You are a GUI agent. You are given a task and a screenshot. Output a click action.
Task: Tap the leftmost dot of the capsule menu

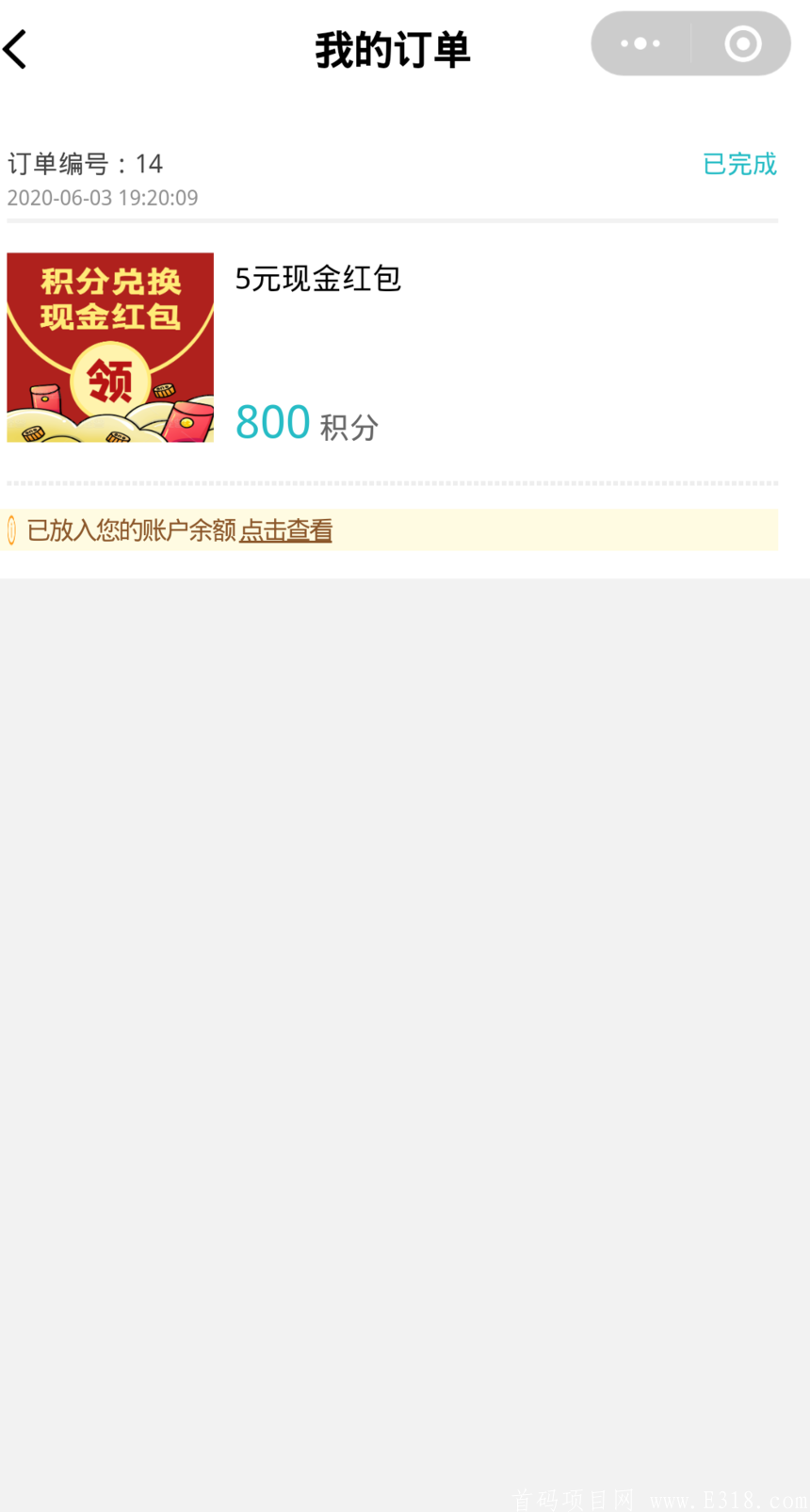tap(622, 43)
